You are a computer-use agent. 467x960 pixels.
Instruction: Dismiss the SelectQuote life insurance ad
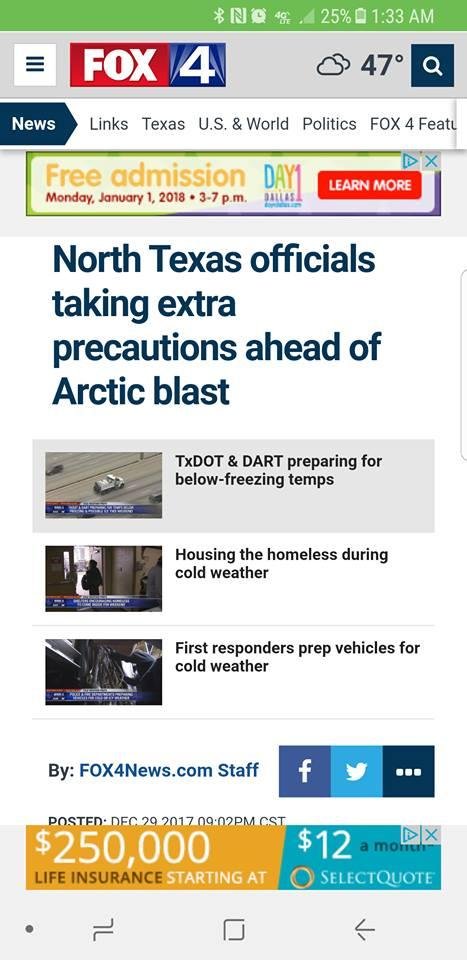pos(432,834)
